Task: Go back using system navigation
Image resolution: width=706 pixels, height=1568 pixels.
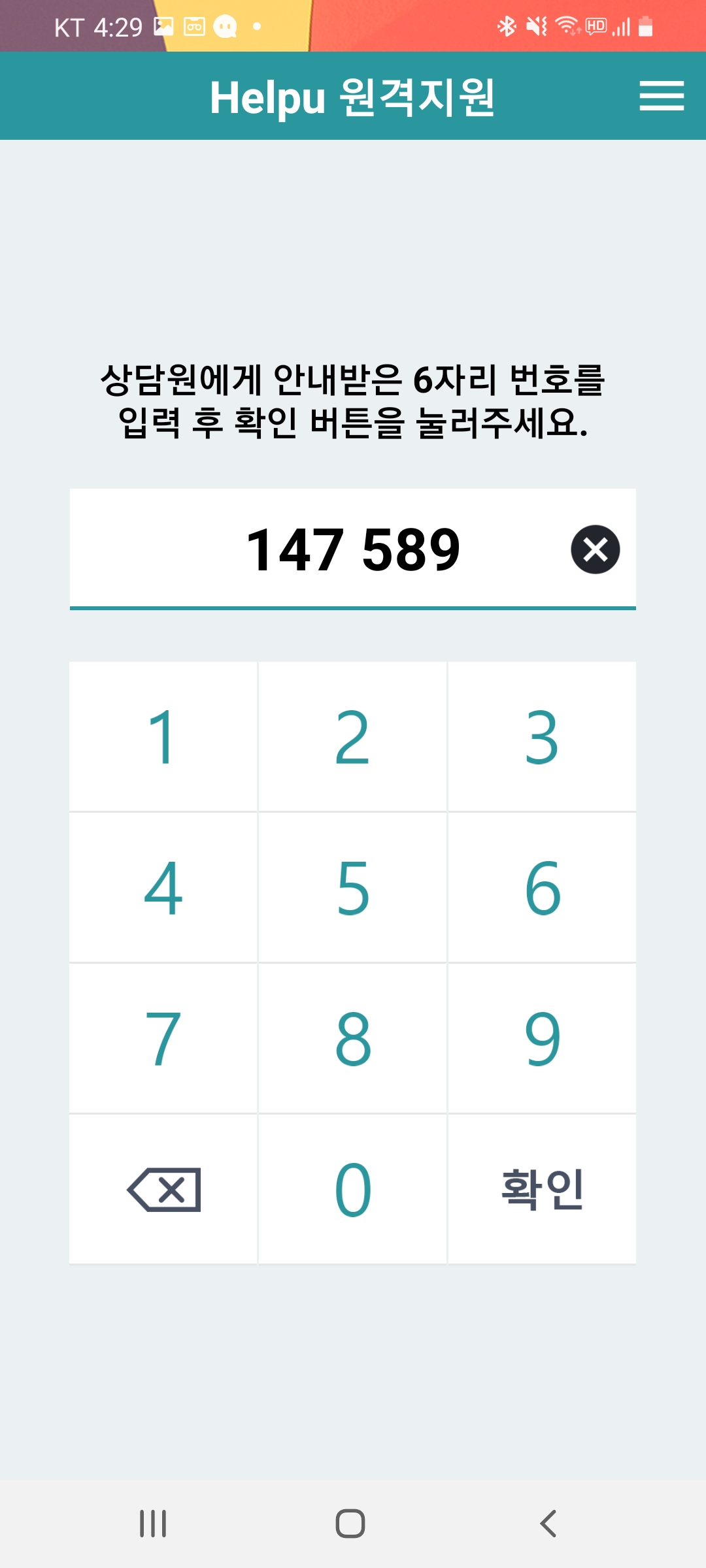Action: (548, 1524)
